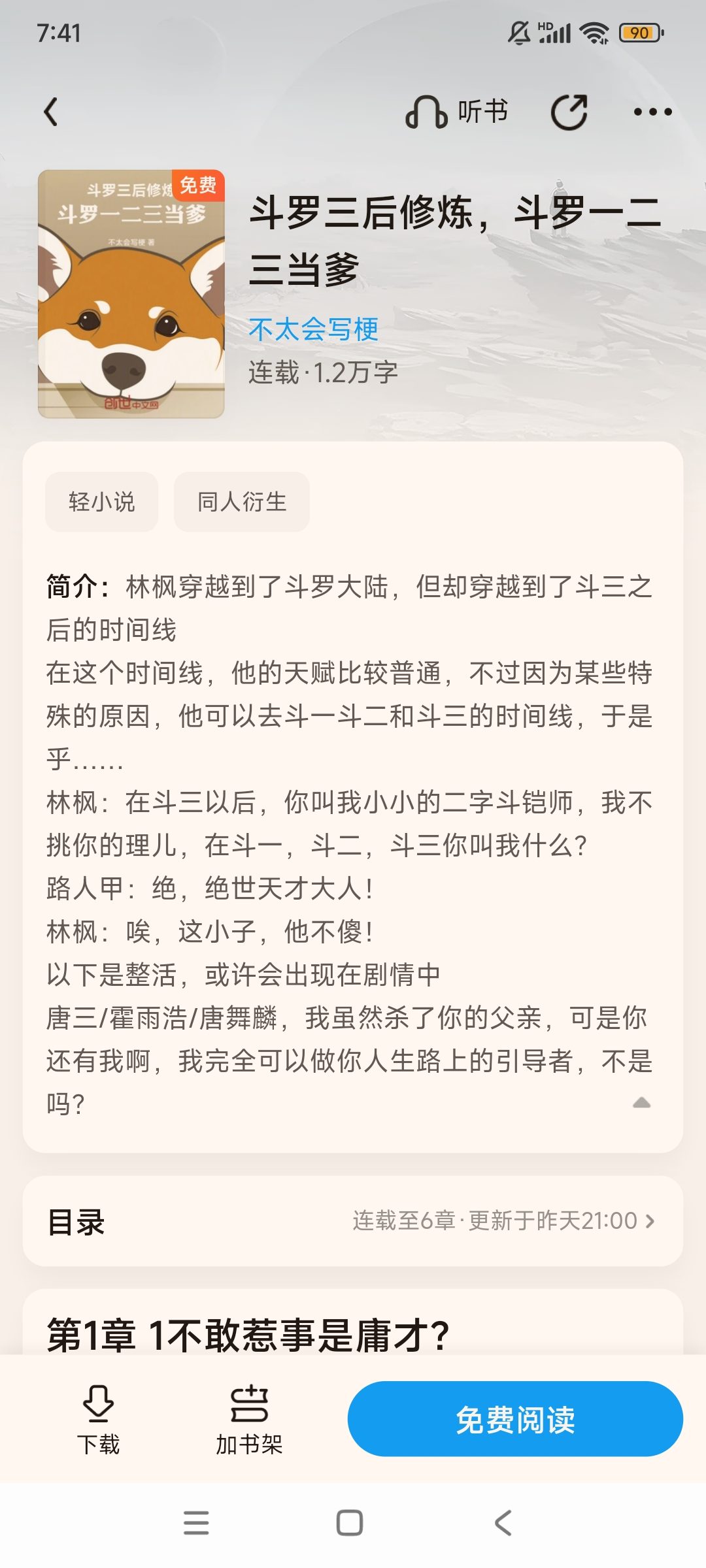Share this book
The width and height of the screenshot is (706, 1568).
click(569, 112)
